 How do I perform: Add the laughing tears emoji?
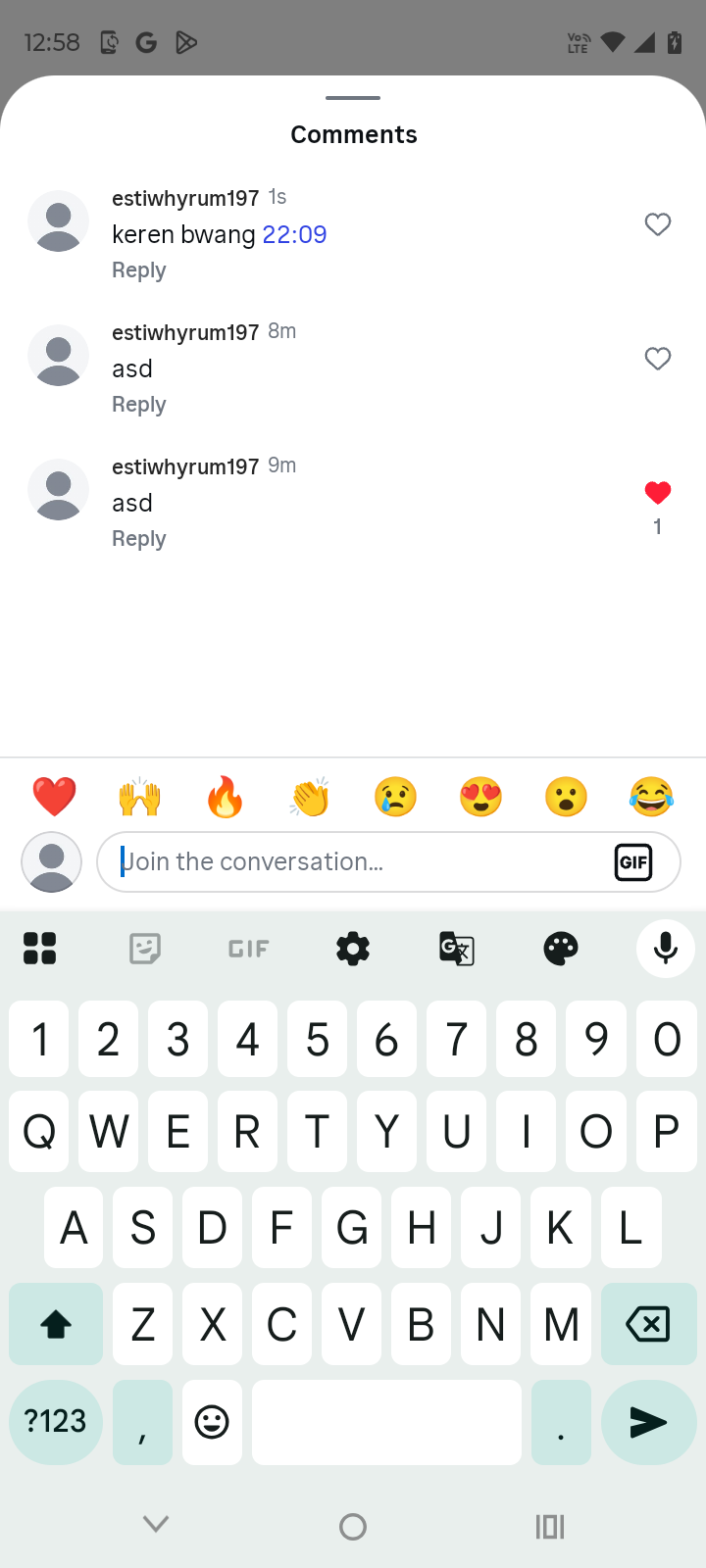pos(651,797)
